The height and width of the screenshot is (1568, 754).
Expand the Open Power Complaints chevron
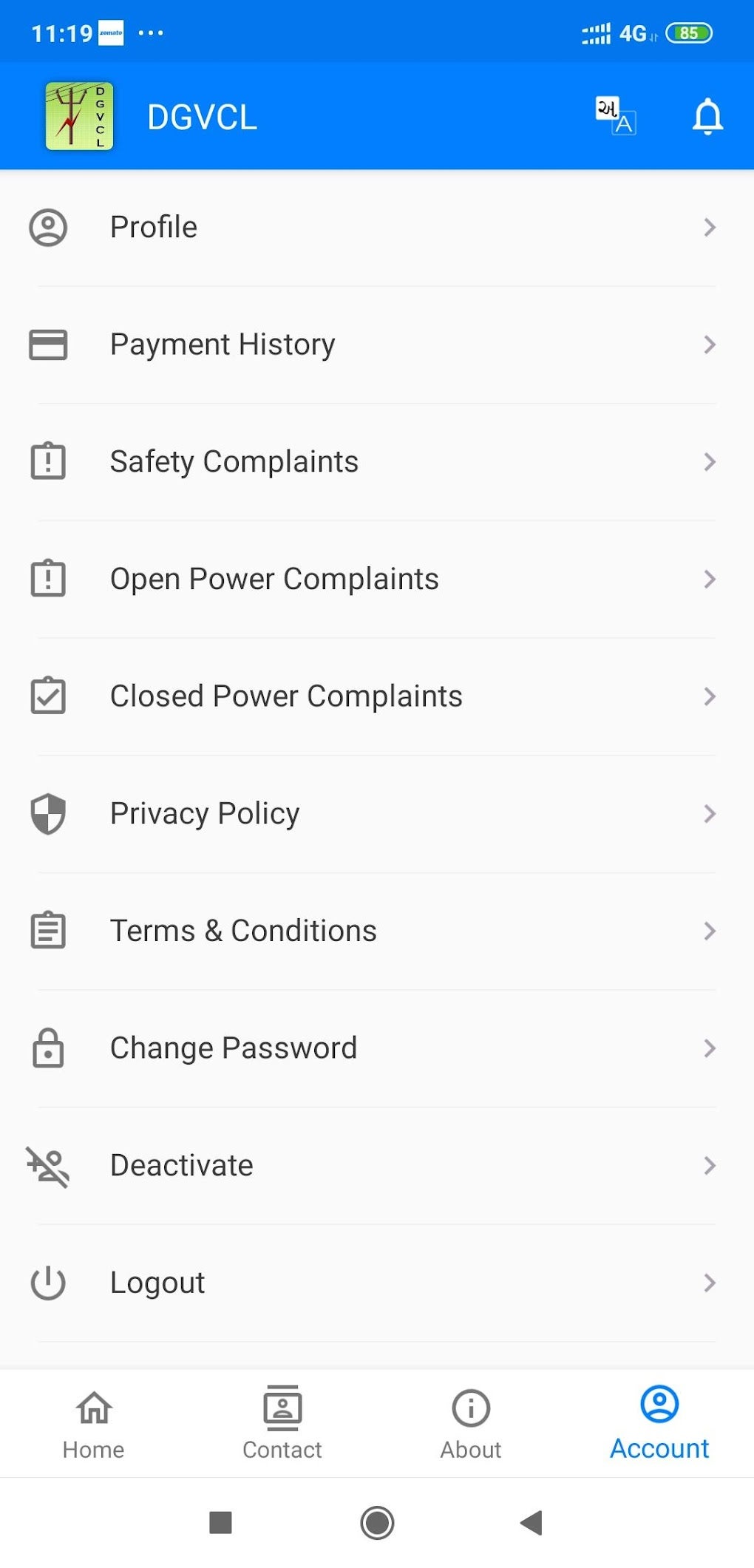pos(710,579)
